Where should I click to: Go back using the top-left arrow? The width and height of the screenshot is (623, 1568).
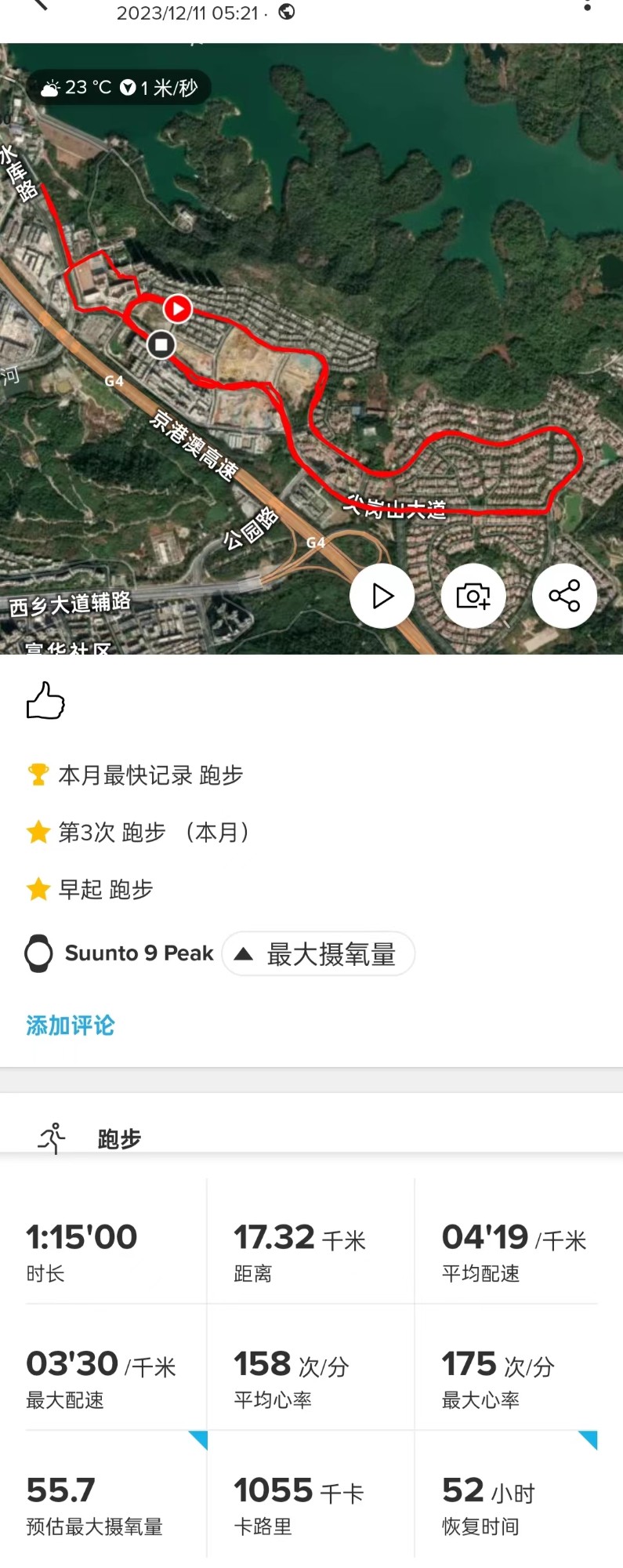coord(39,5)
